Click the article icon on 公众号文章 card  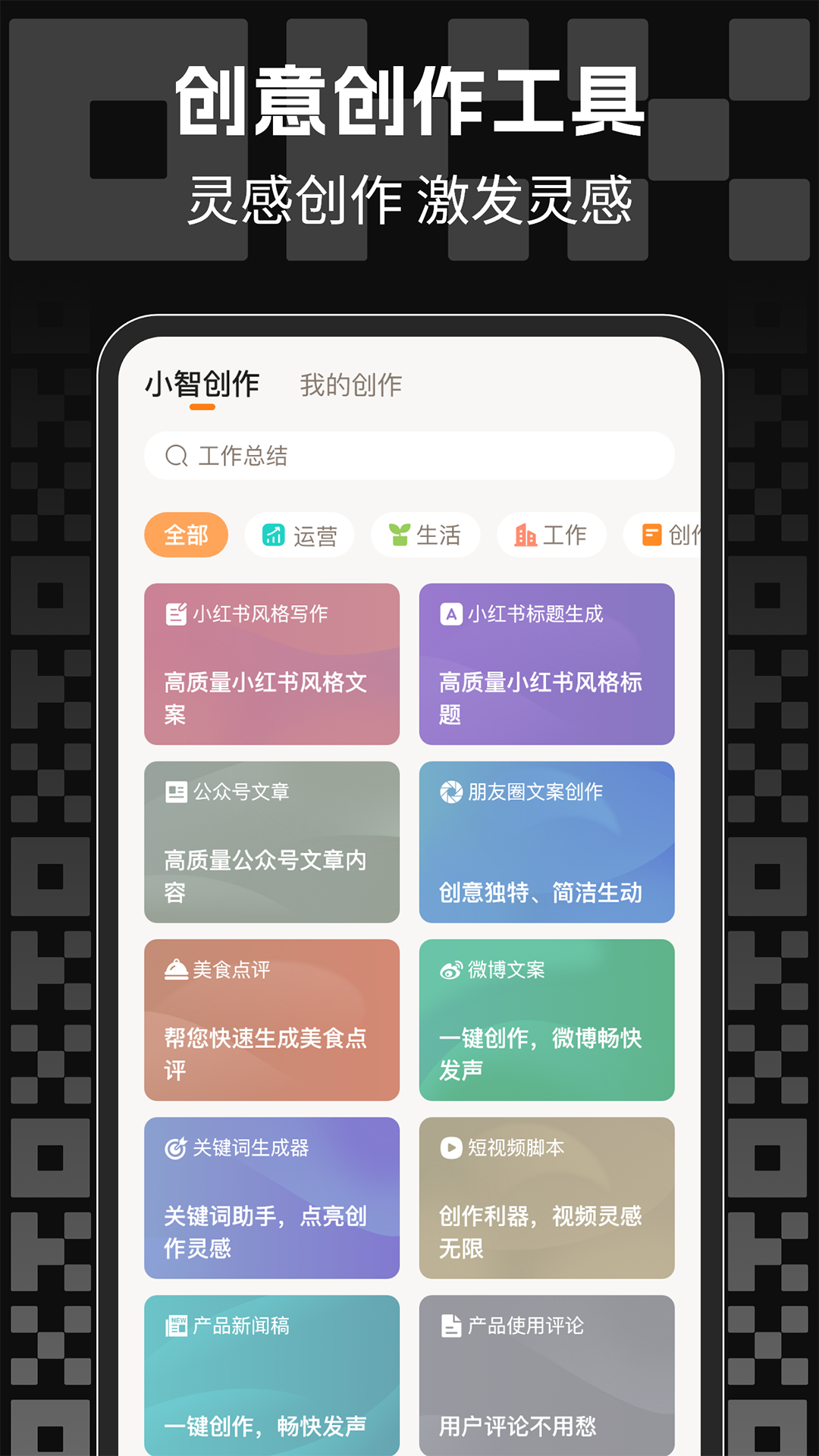(175, 792)
